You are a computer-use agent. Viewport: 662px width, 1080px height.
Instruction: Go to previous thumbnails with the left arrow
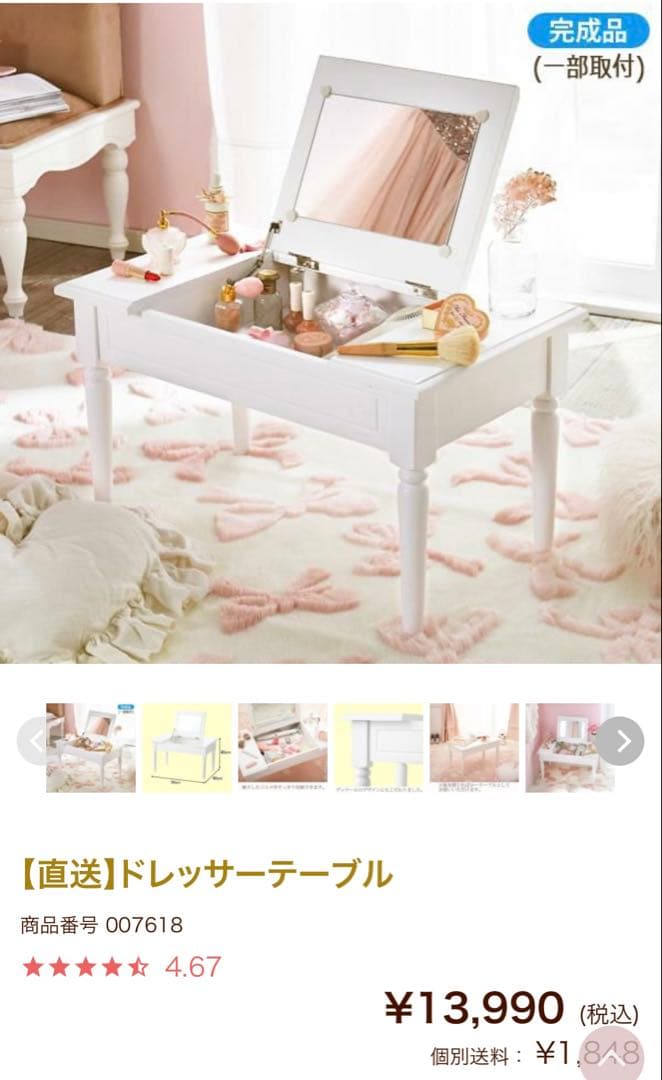(x=38, y=741)
